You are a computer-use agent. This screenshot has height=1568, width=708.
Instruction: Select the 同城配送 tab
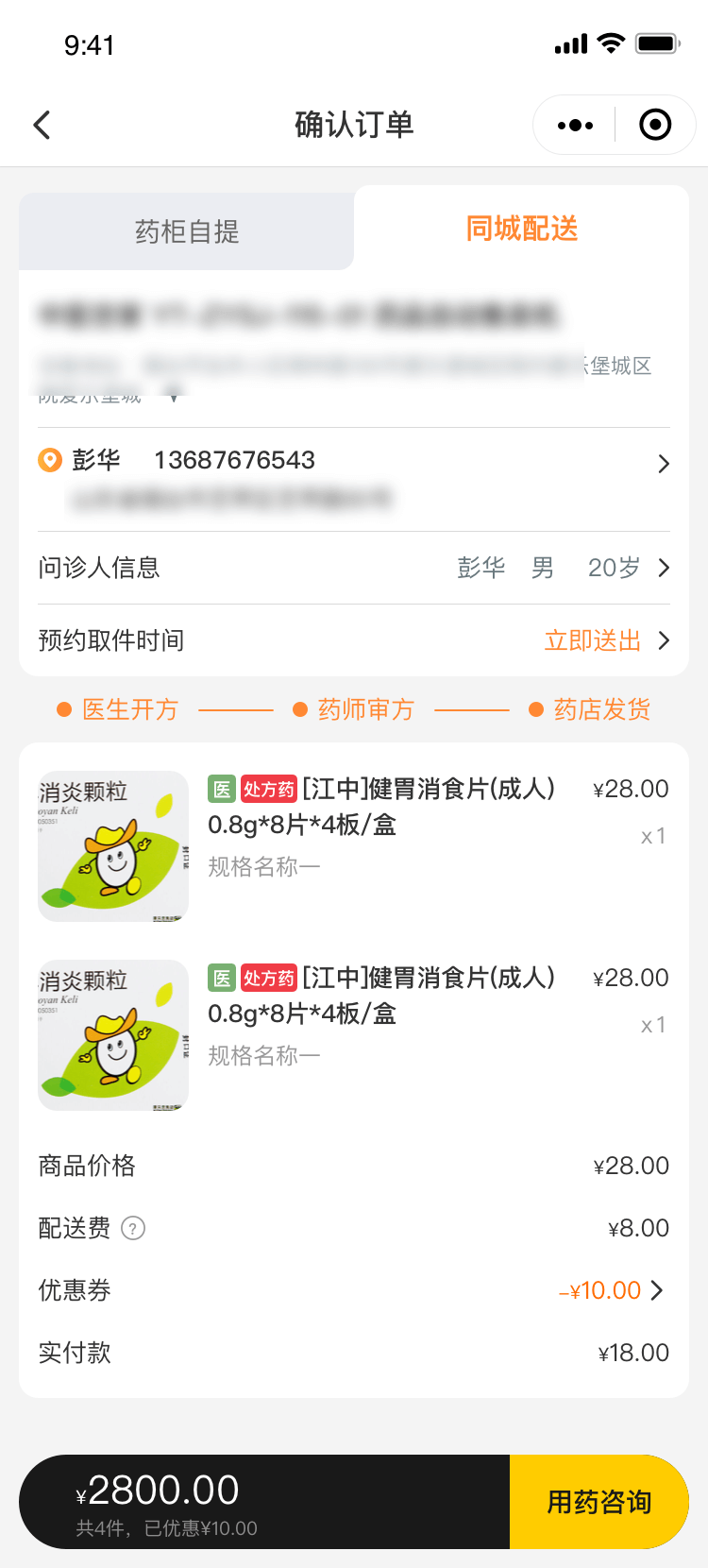click(x=521, y=229)
